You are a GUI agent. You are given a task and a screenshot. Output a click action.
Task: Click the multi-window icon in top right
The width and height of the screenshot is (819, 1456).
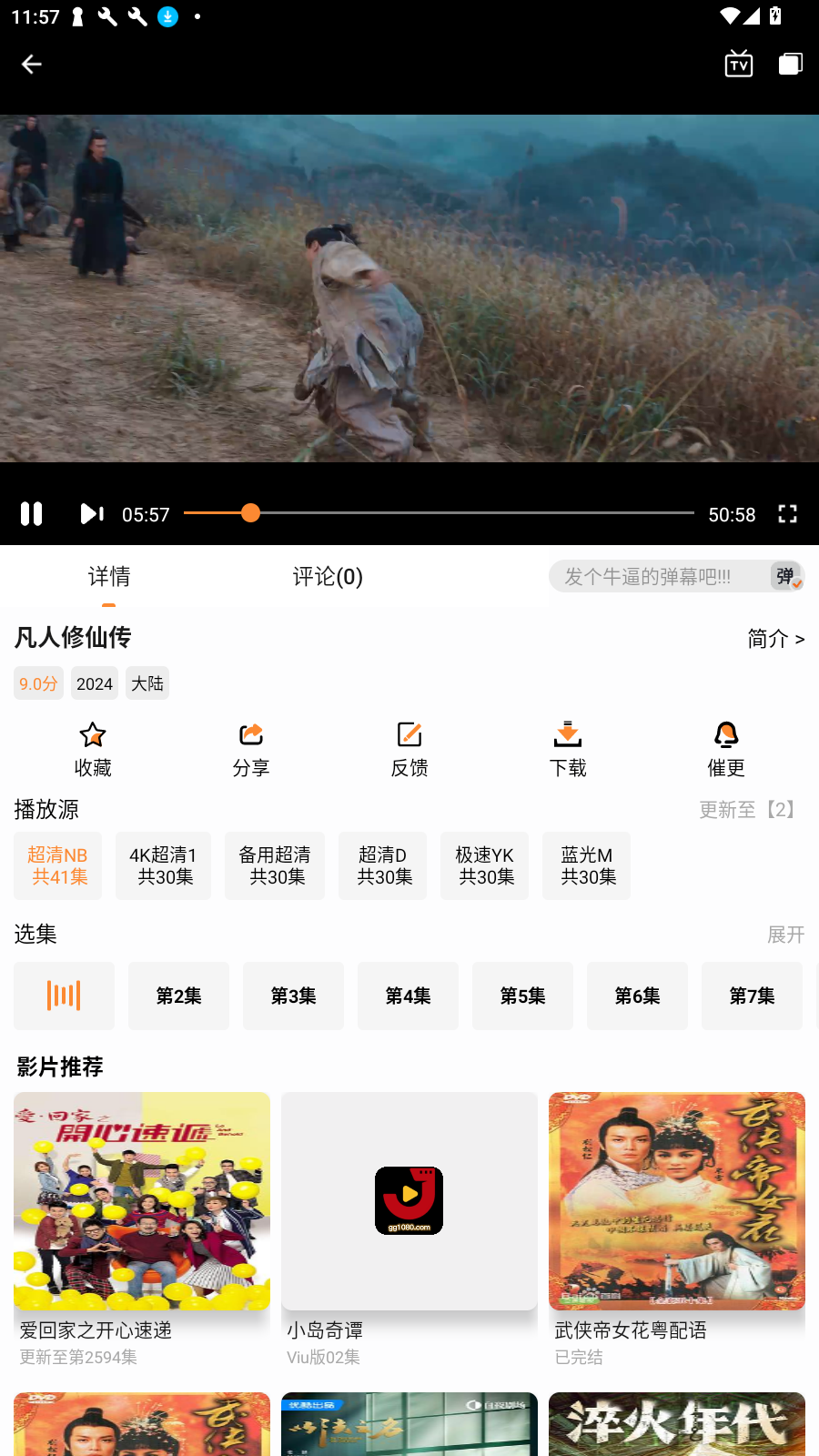pyautogui.click(x=790, y=64)
